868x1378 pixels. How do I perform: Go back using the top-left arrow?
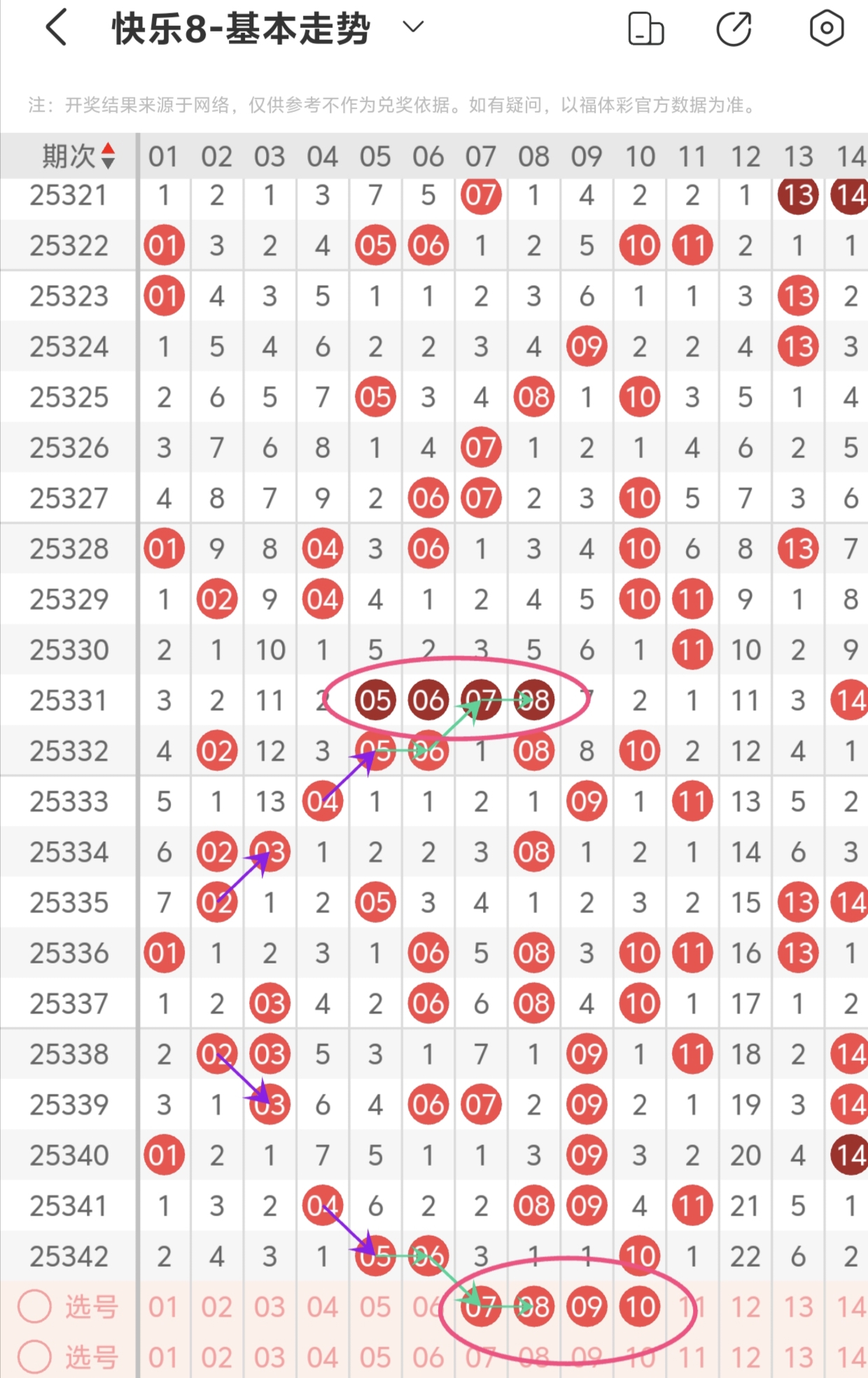pos(57,28)
